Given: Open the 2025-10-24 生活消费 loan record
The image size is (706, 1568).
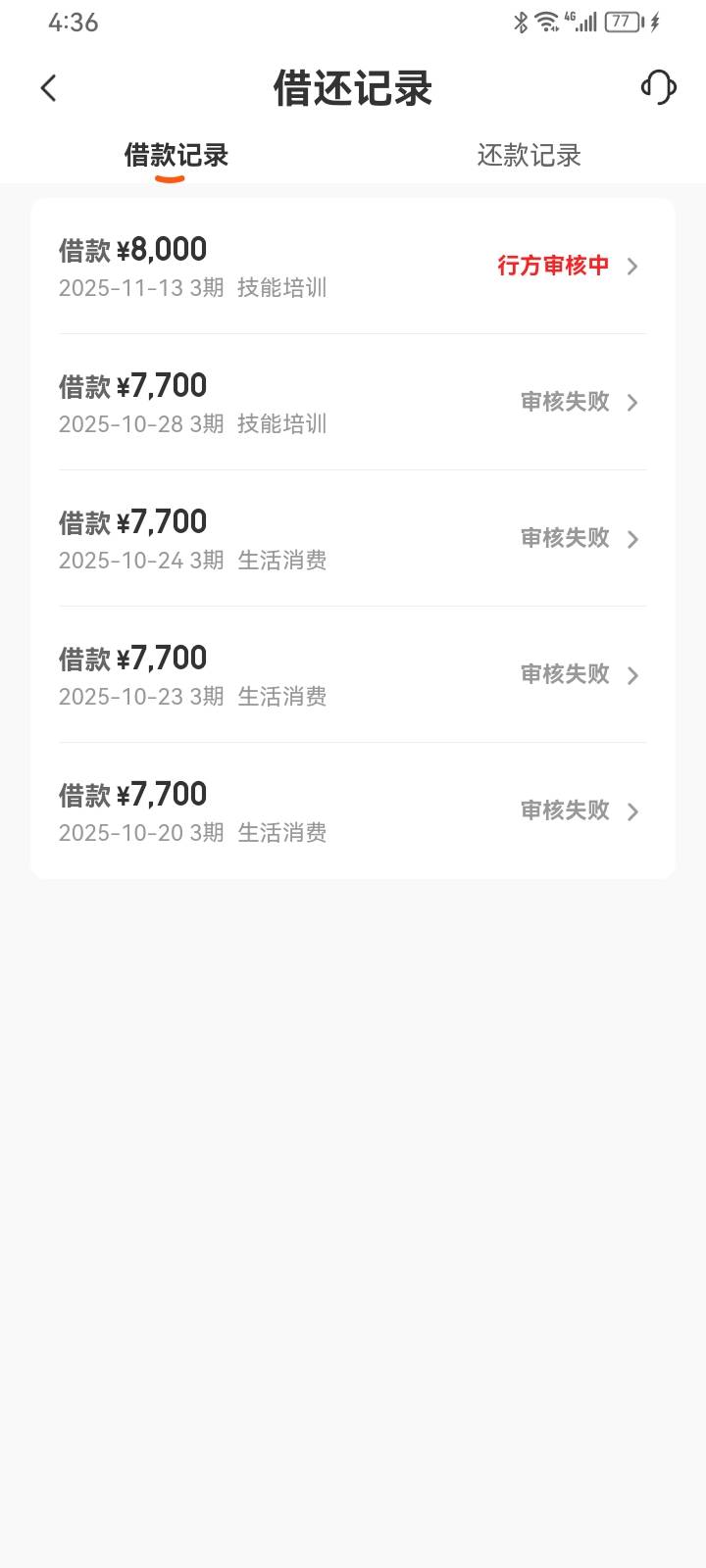Looking at the screenshot, I should (x=352, y=539).
